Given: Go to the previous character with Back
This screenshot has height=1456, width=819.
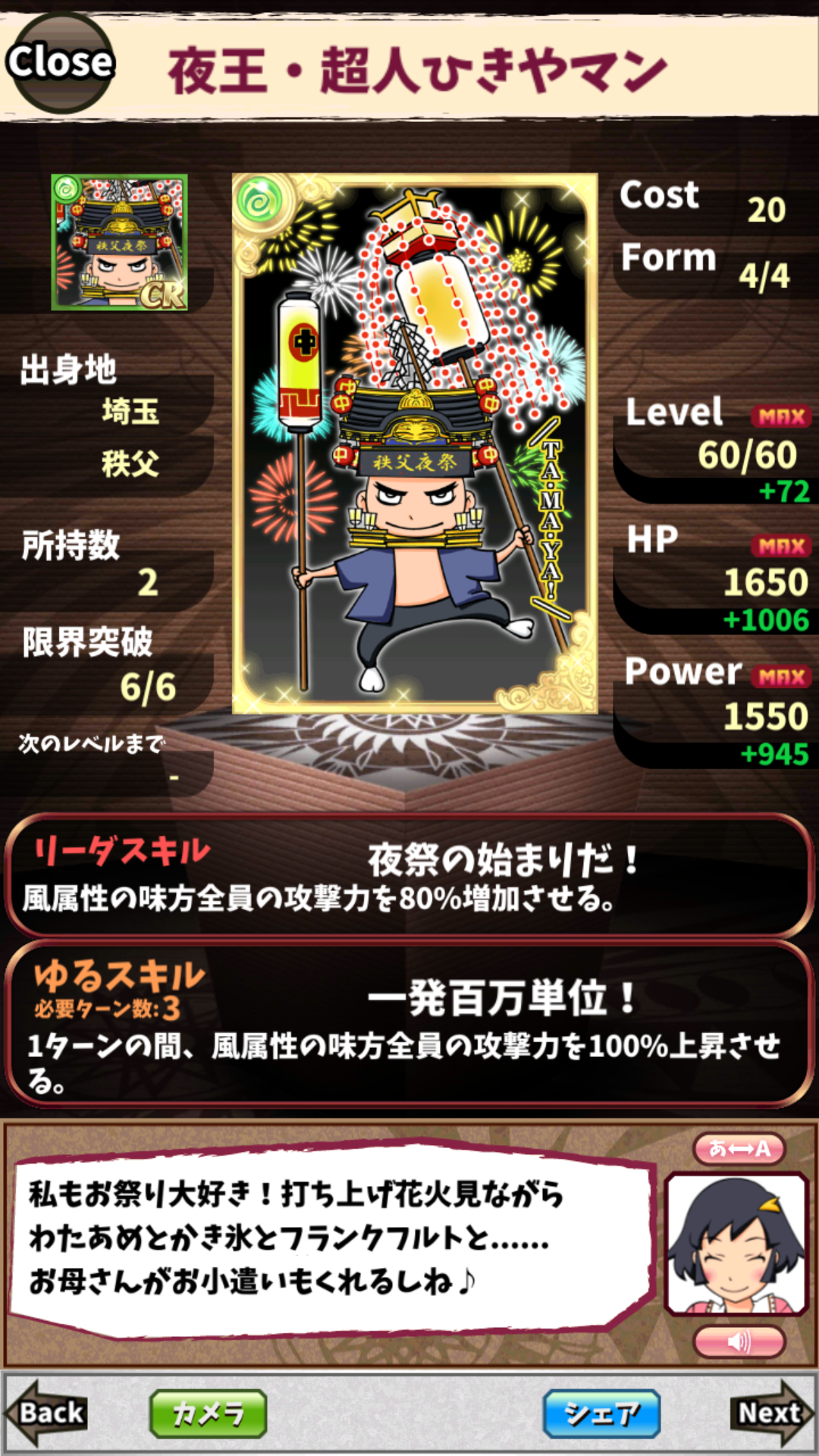Looking at the screenshot, I should (47, 1413).
